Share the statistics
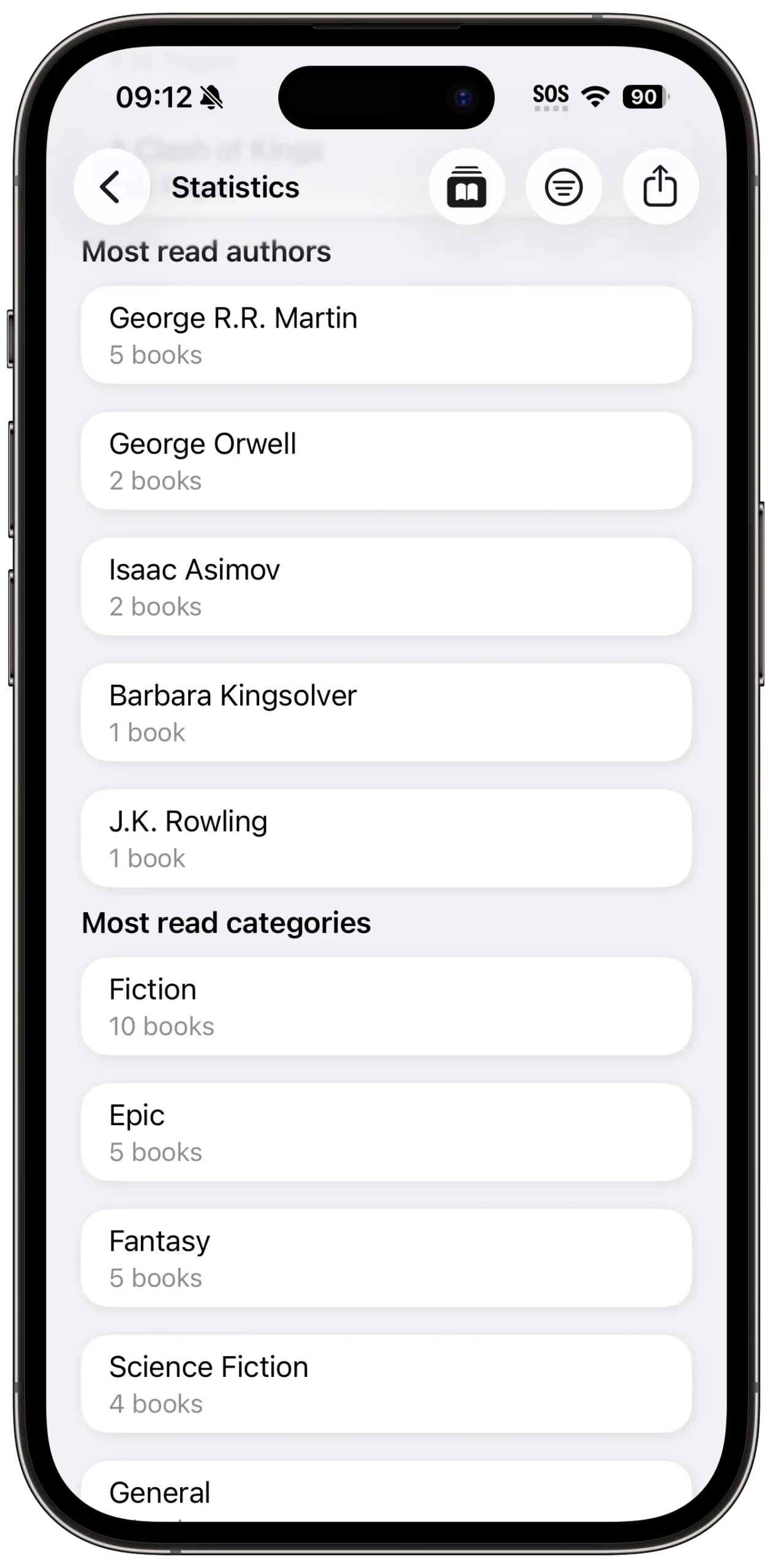Screen dimensions: 773x1568 tap(660, 187)
